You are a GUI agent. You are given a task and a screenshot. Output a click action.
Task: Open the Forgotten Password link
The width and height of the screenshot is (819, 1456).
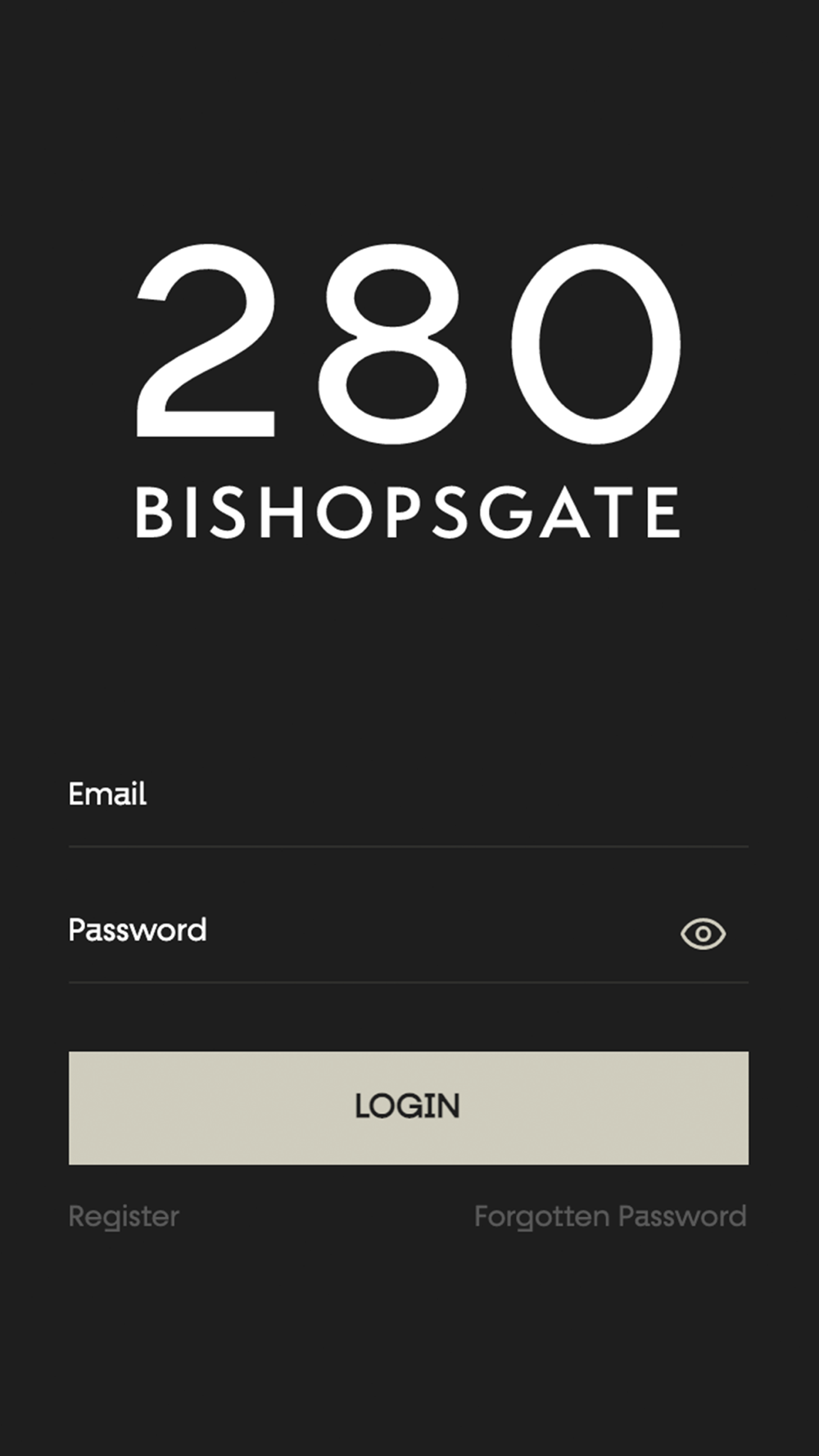coord(610,1217)
